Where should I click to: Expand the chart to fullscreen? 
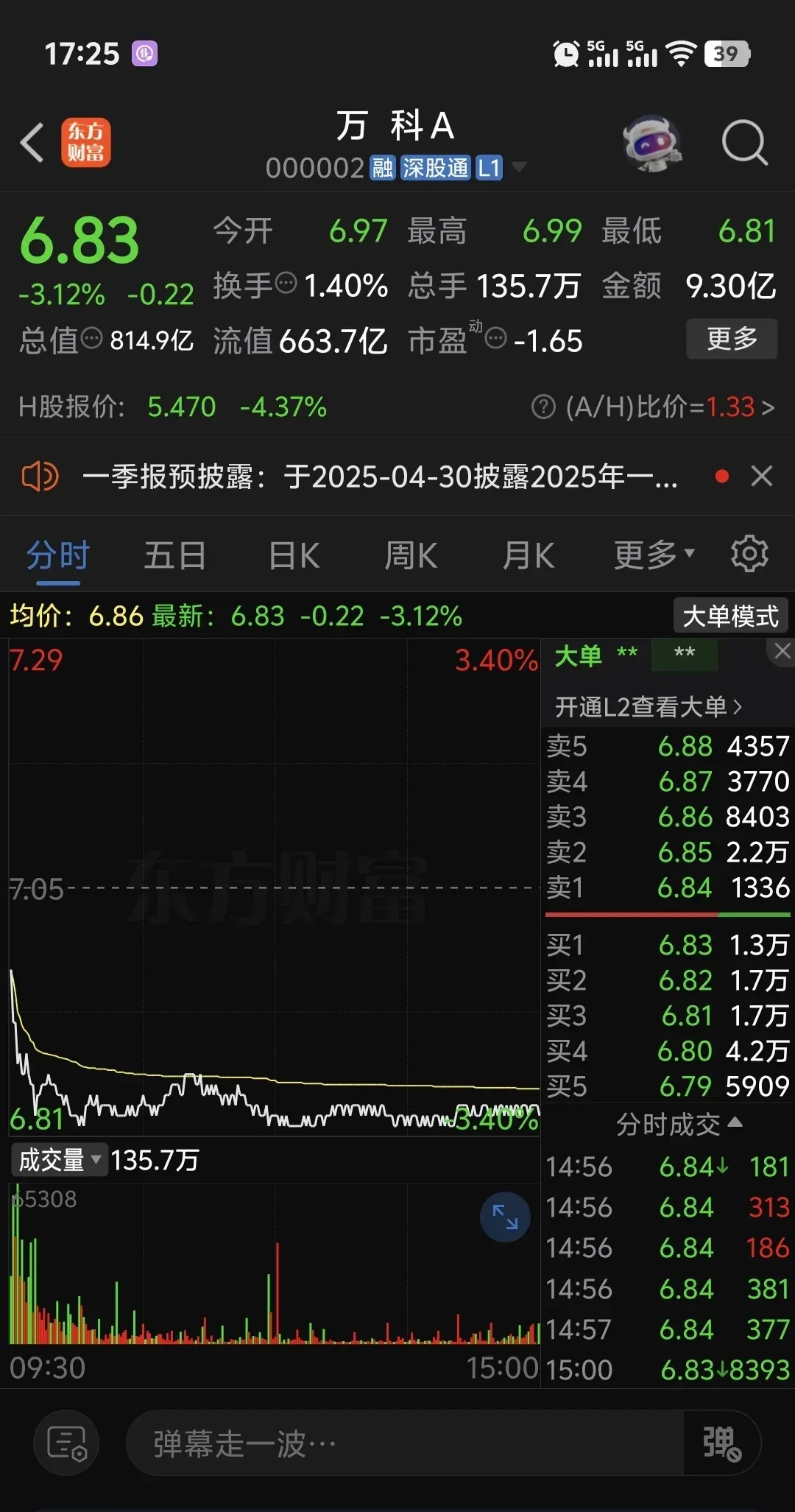(x=505, y=1217)
